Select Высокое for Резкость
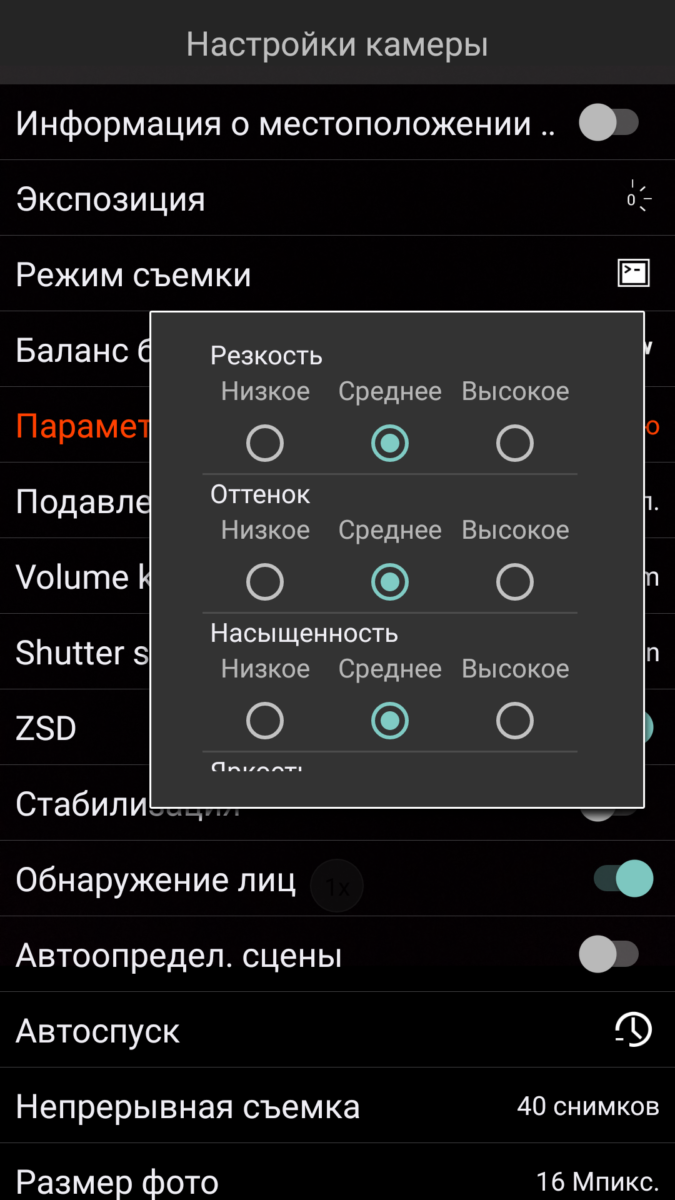The image size is (675, 1200). (515, 443)
